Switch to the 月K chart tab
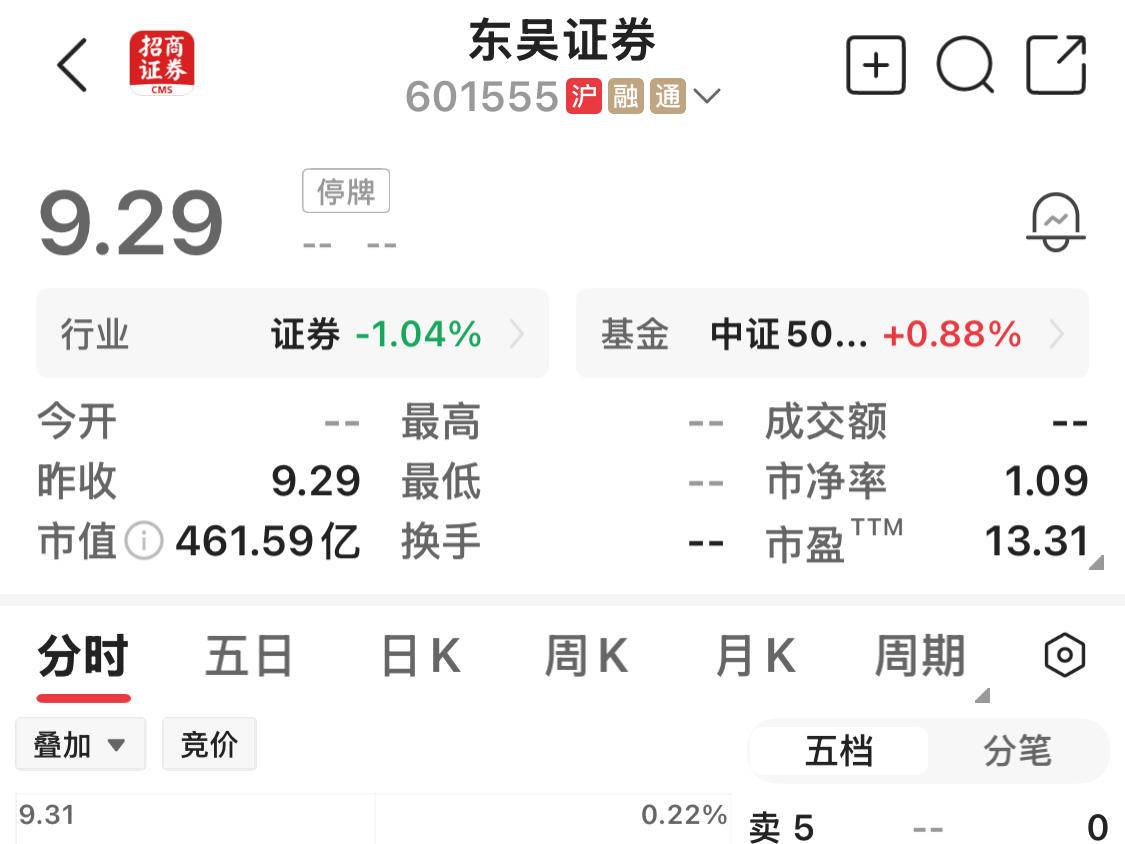The height and width of the screenshot is (844, 1125). tap(755, 657)
